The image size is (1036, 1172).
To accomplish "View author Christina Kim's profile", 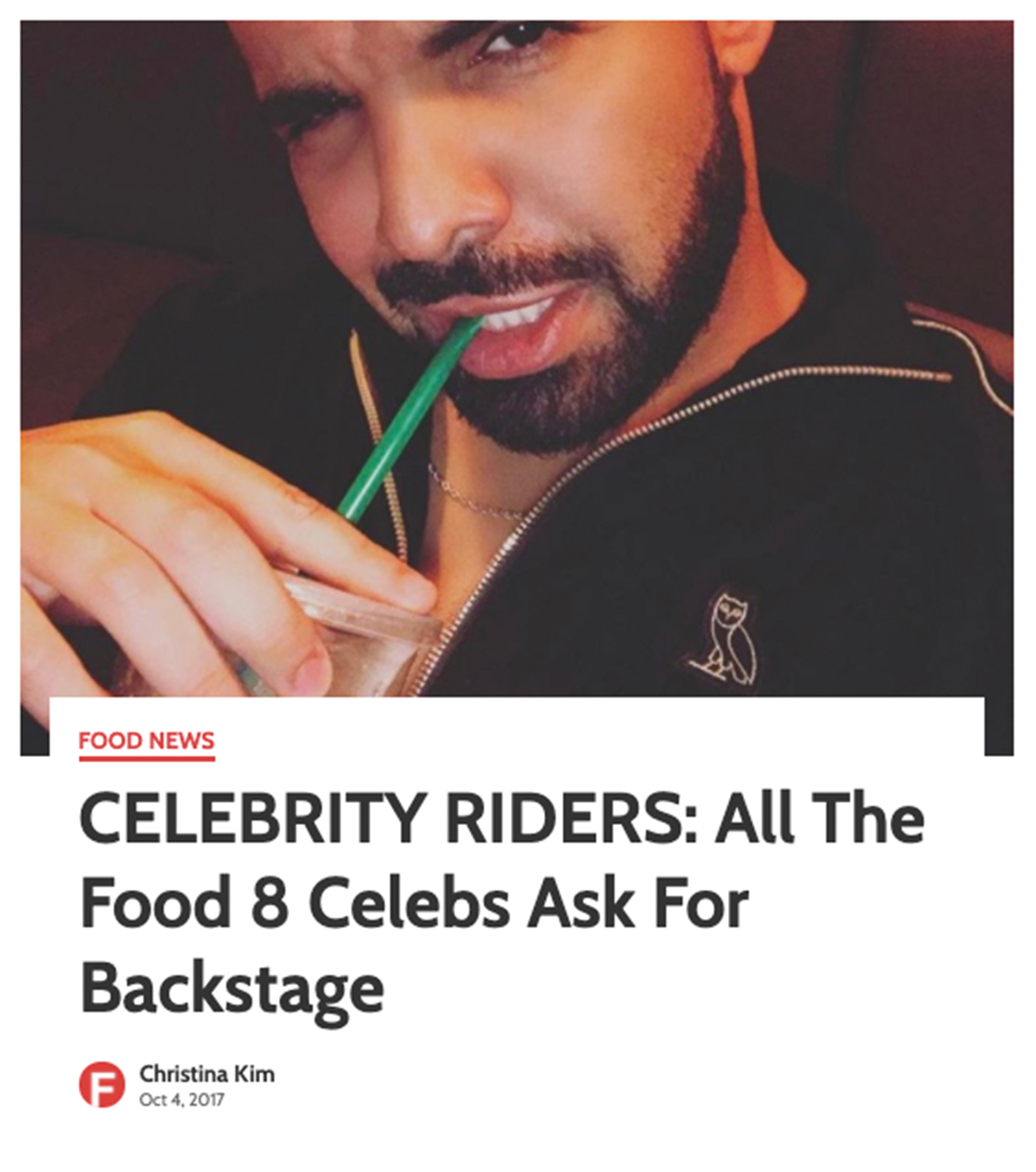I will point(206,1073).
